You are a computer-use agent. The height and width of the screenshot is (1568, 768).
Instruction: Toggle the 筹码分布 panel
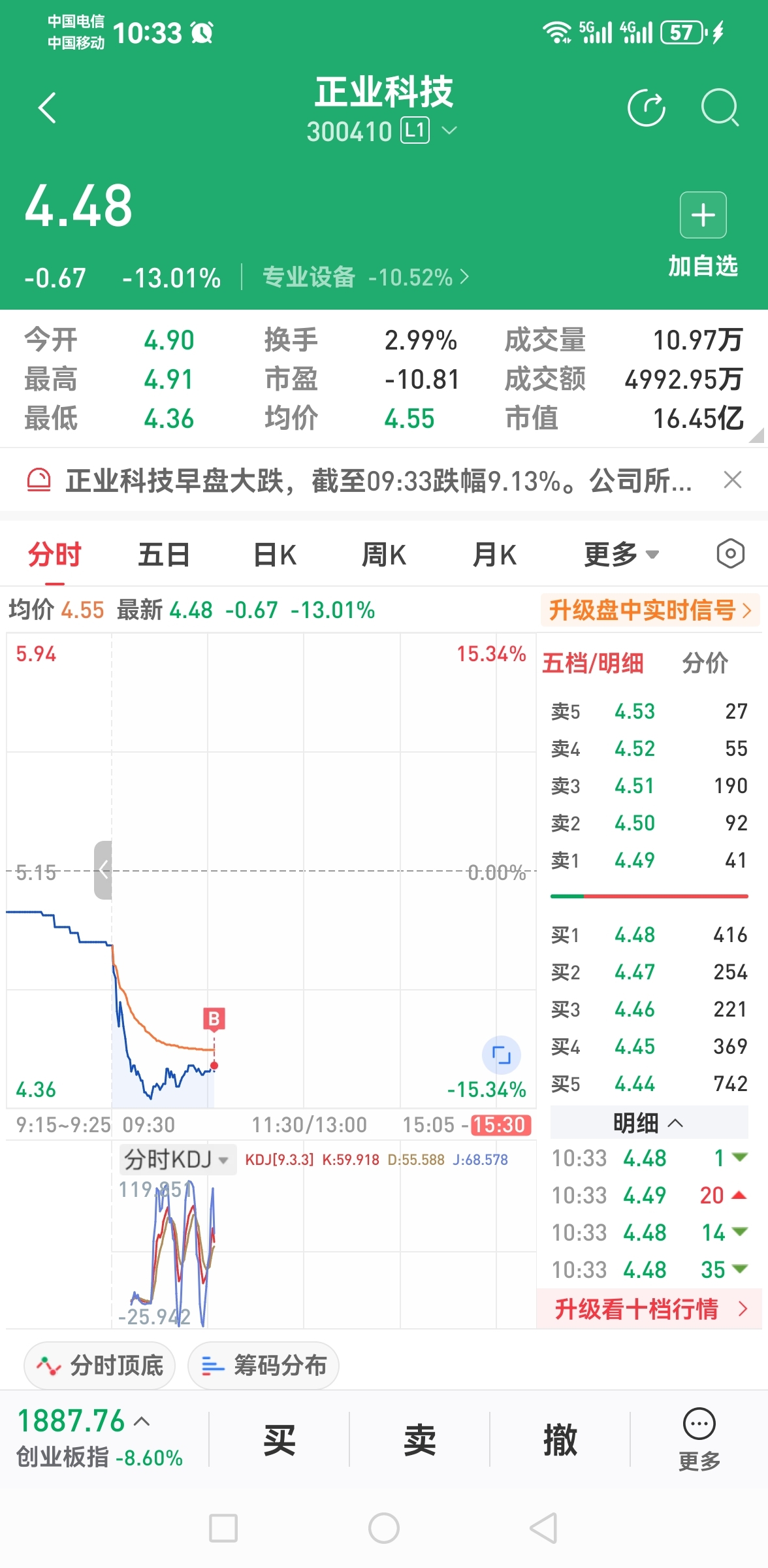tap(263, 1365)
